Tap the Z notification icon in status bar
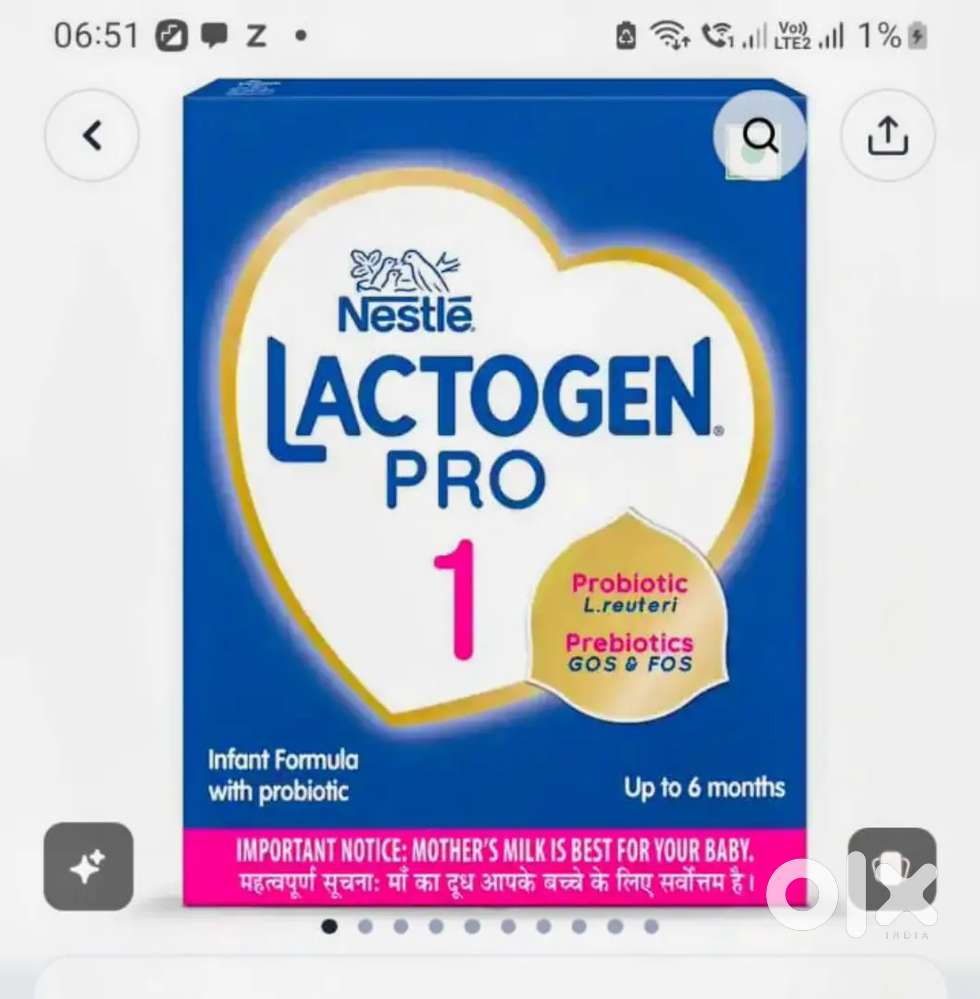The width and height of the screenshot is (980, 999). pyautogui.click(x=256, y=34)
